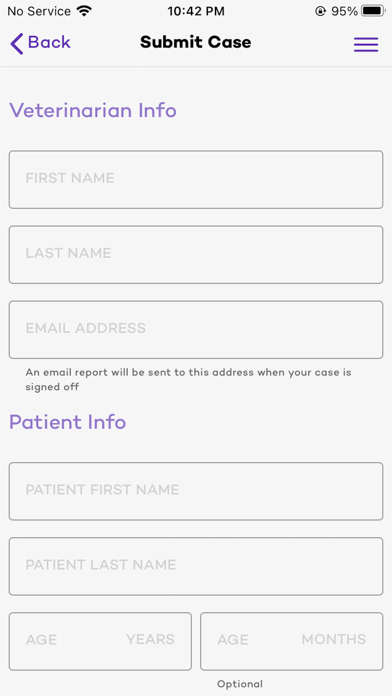Focus the veterinarian First Name field
Screen dimensions: 392x696
click(196, 179)
